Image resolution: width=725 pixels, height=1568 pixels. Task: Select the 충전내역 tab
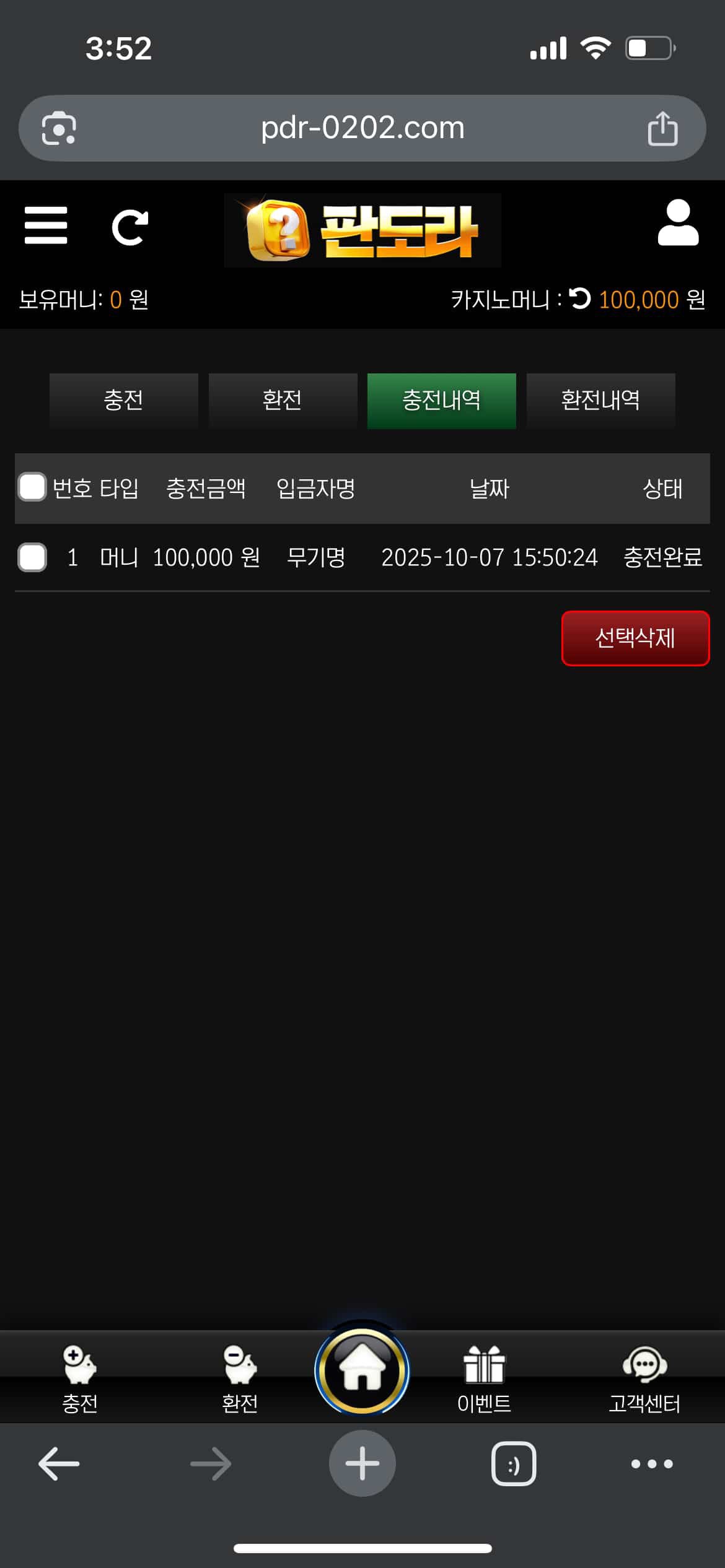tap(441, 400)
